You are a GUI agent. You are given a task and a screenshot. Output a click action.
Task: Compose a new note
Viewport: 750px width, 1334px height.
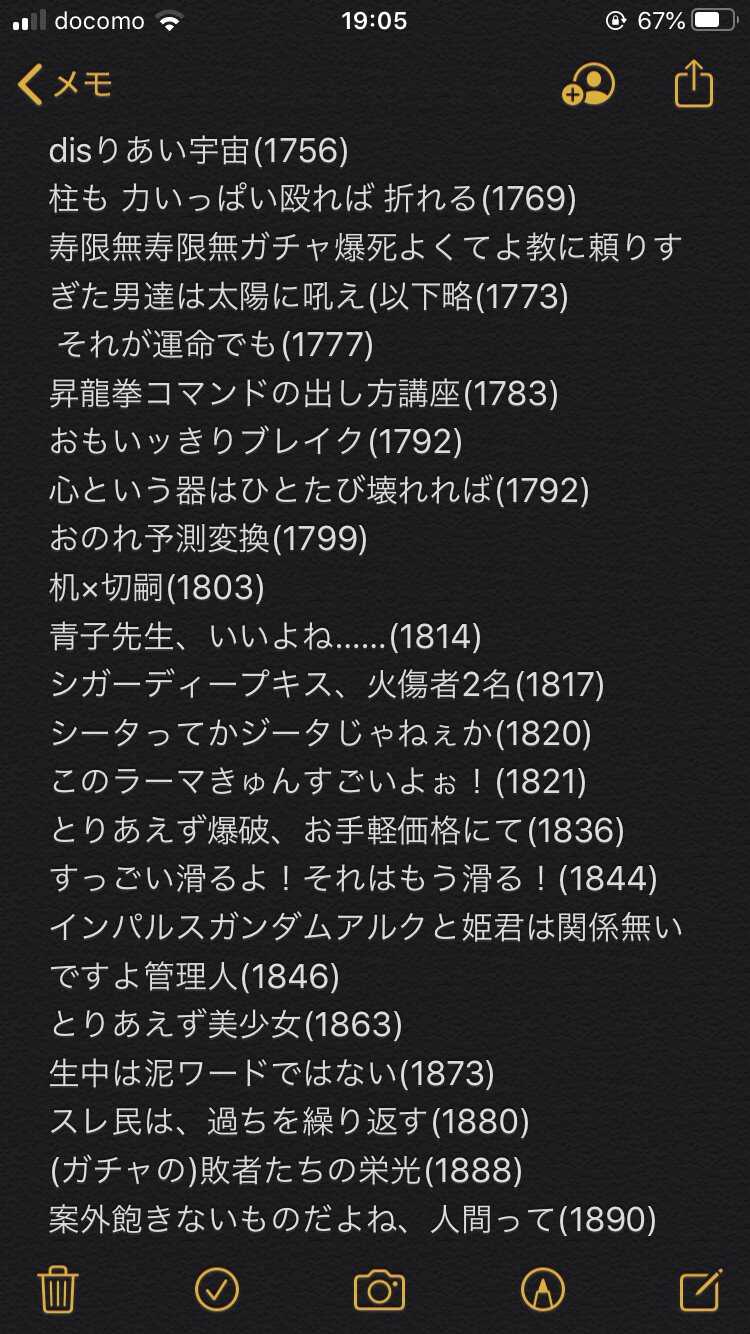700,1289
